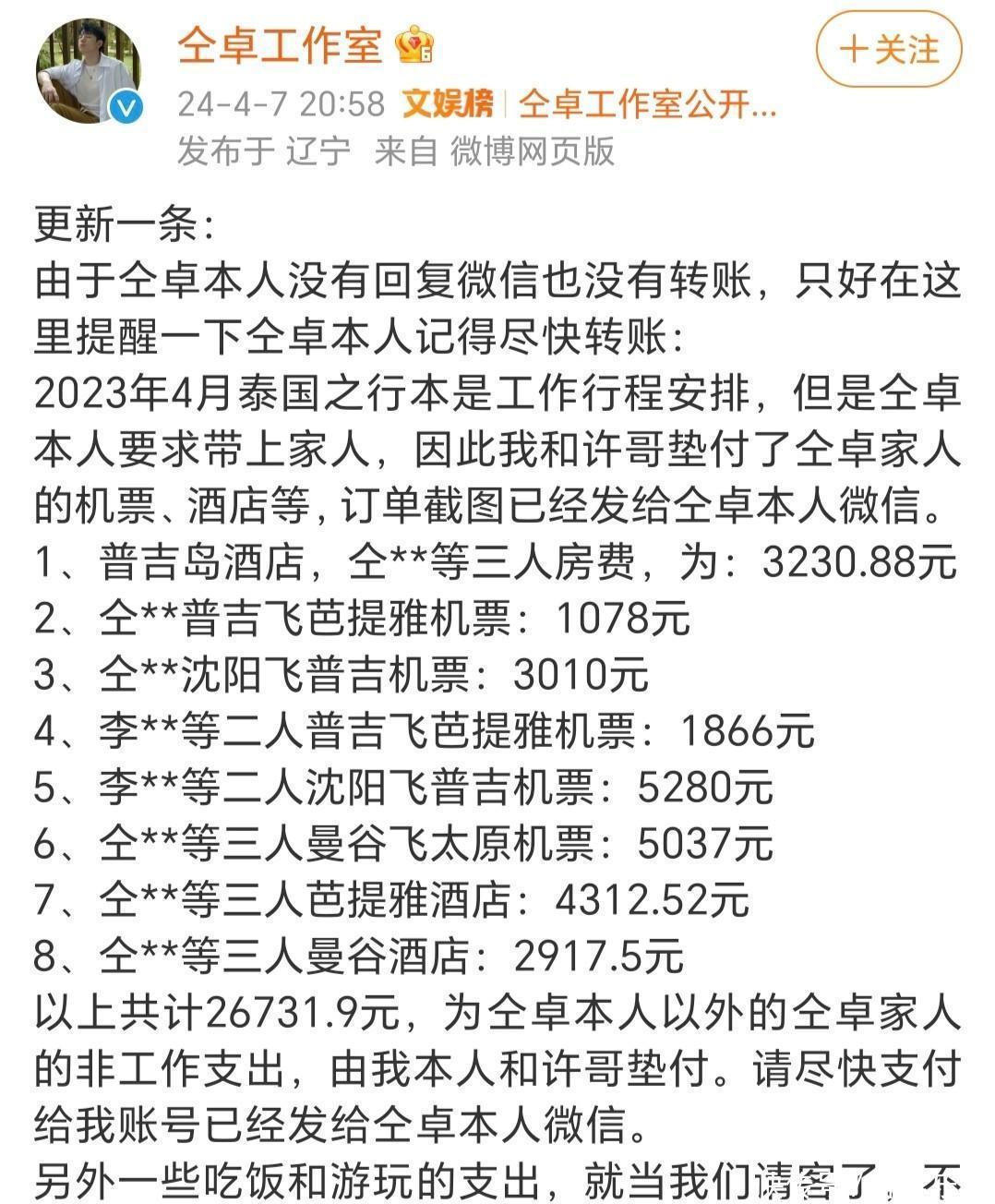Open the 文娱榜 trending topic link
The image size is (995, 1204).
click(448, 104)
